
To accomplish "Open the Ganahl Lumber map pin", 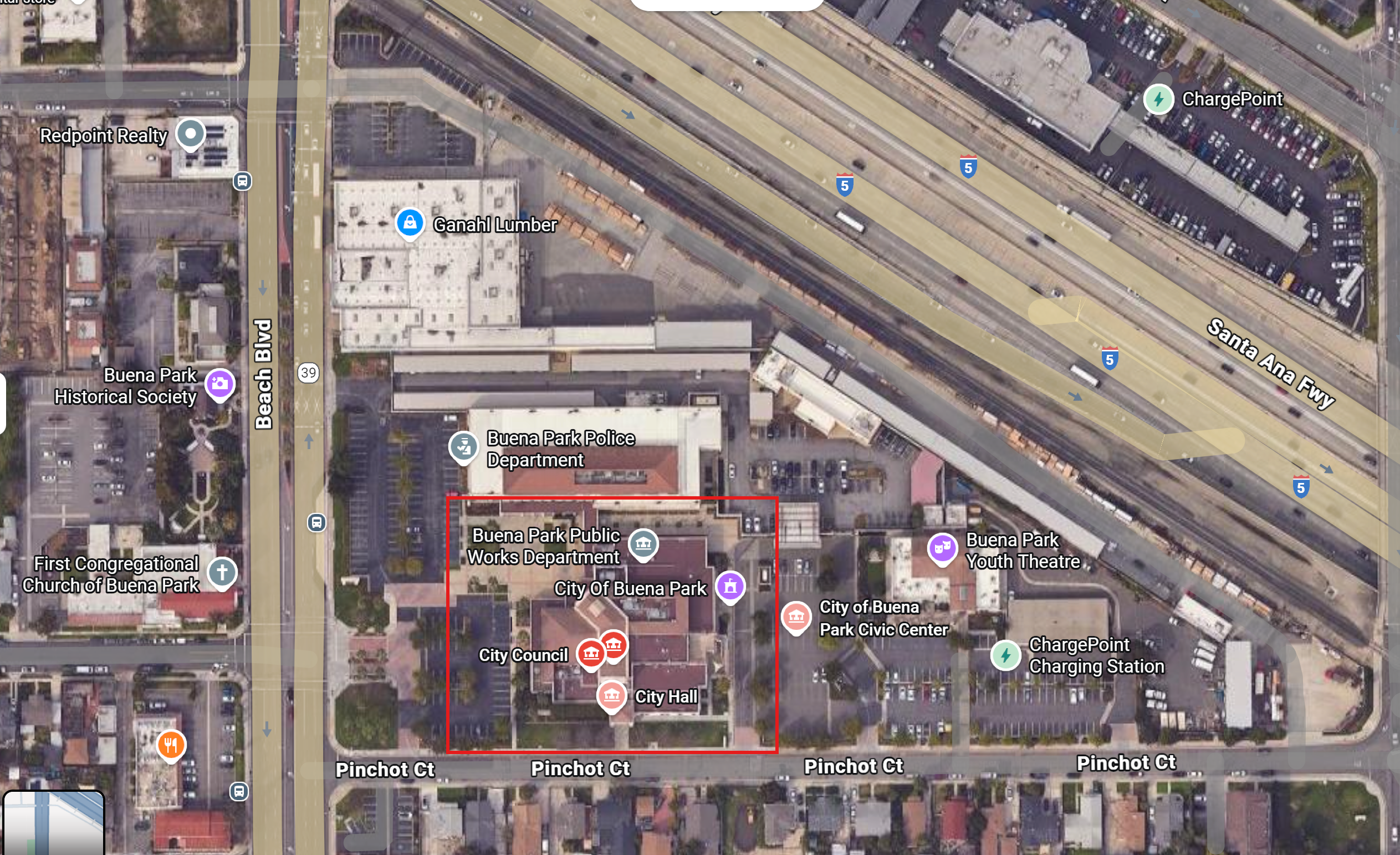I will coord(410,222).
